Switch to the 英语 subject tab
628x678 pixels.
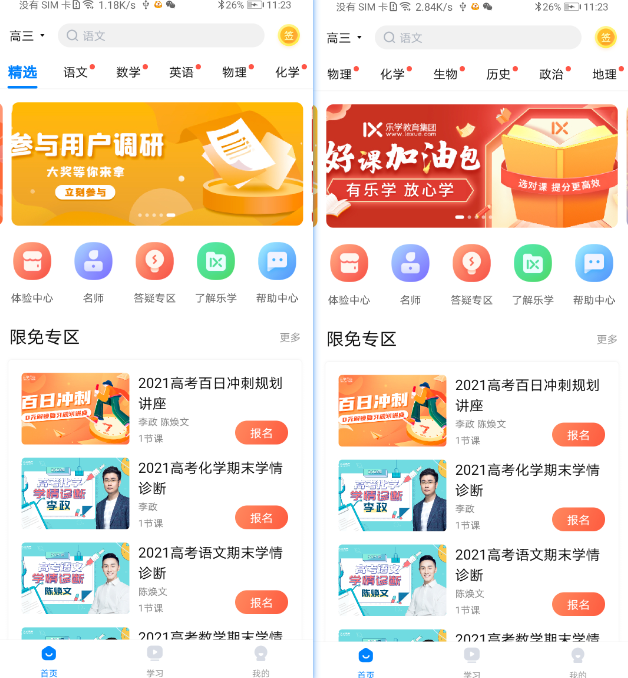click(x=181, y=72)
